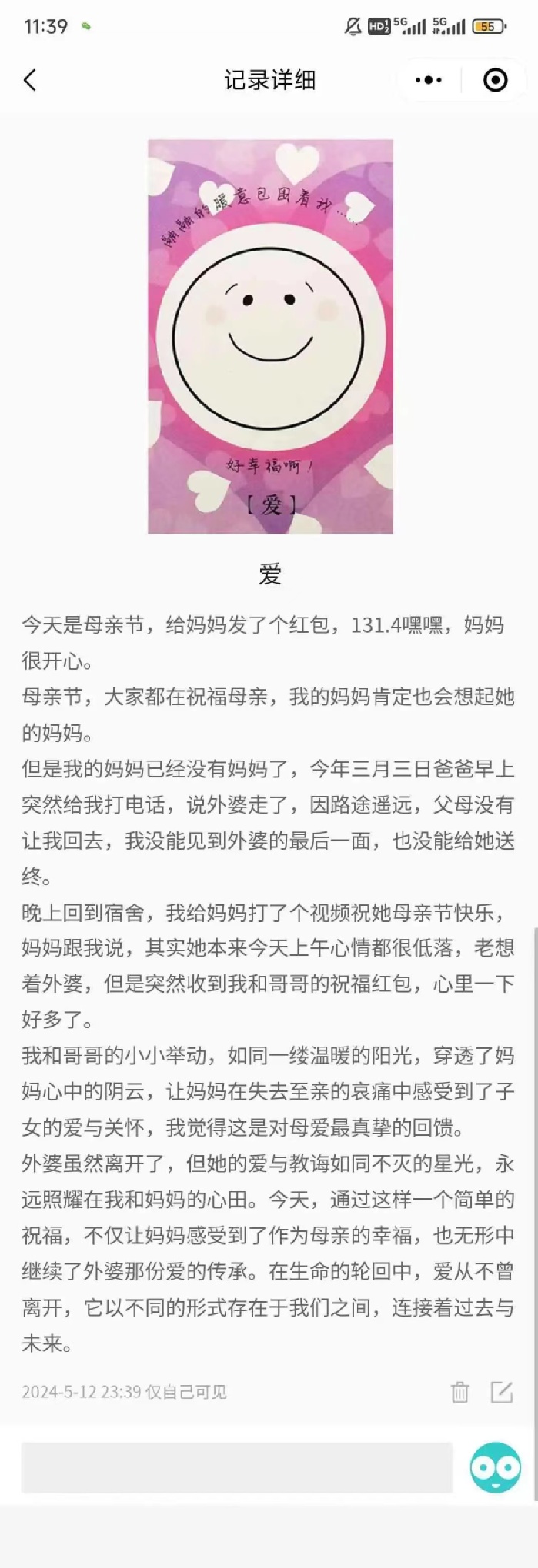Go back from the record detail page

(30, 80)
